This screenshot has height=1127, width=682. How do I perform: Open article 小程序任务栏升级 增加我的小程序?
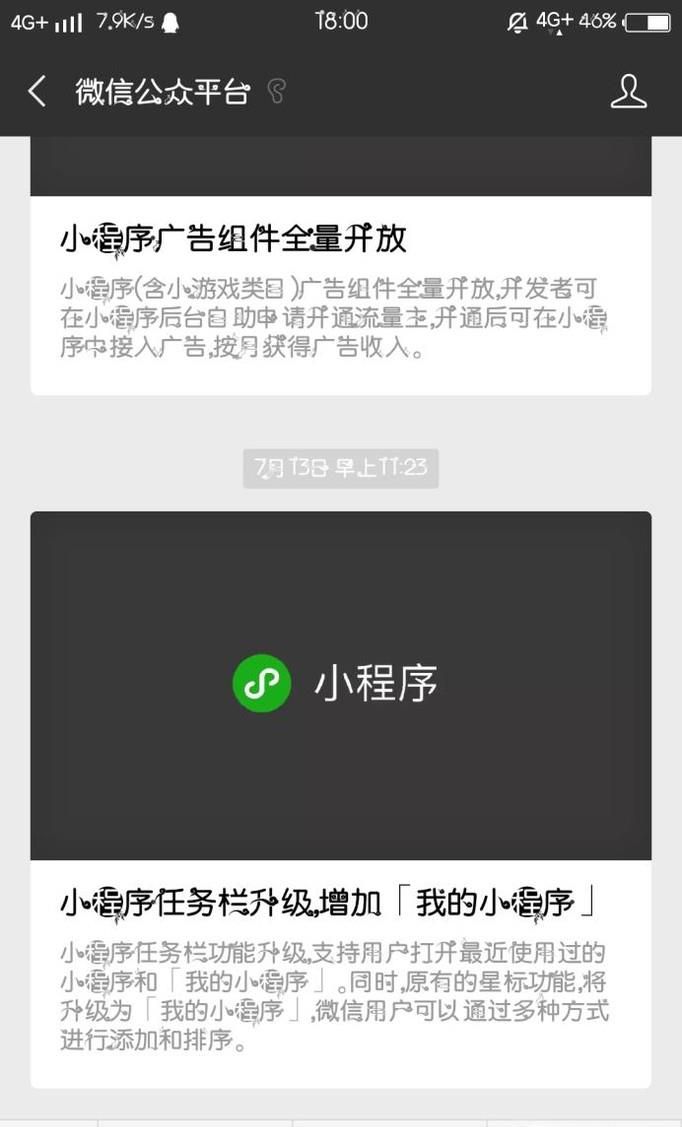[341, 799]
